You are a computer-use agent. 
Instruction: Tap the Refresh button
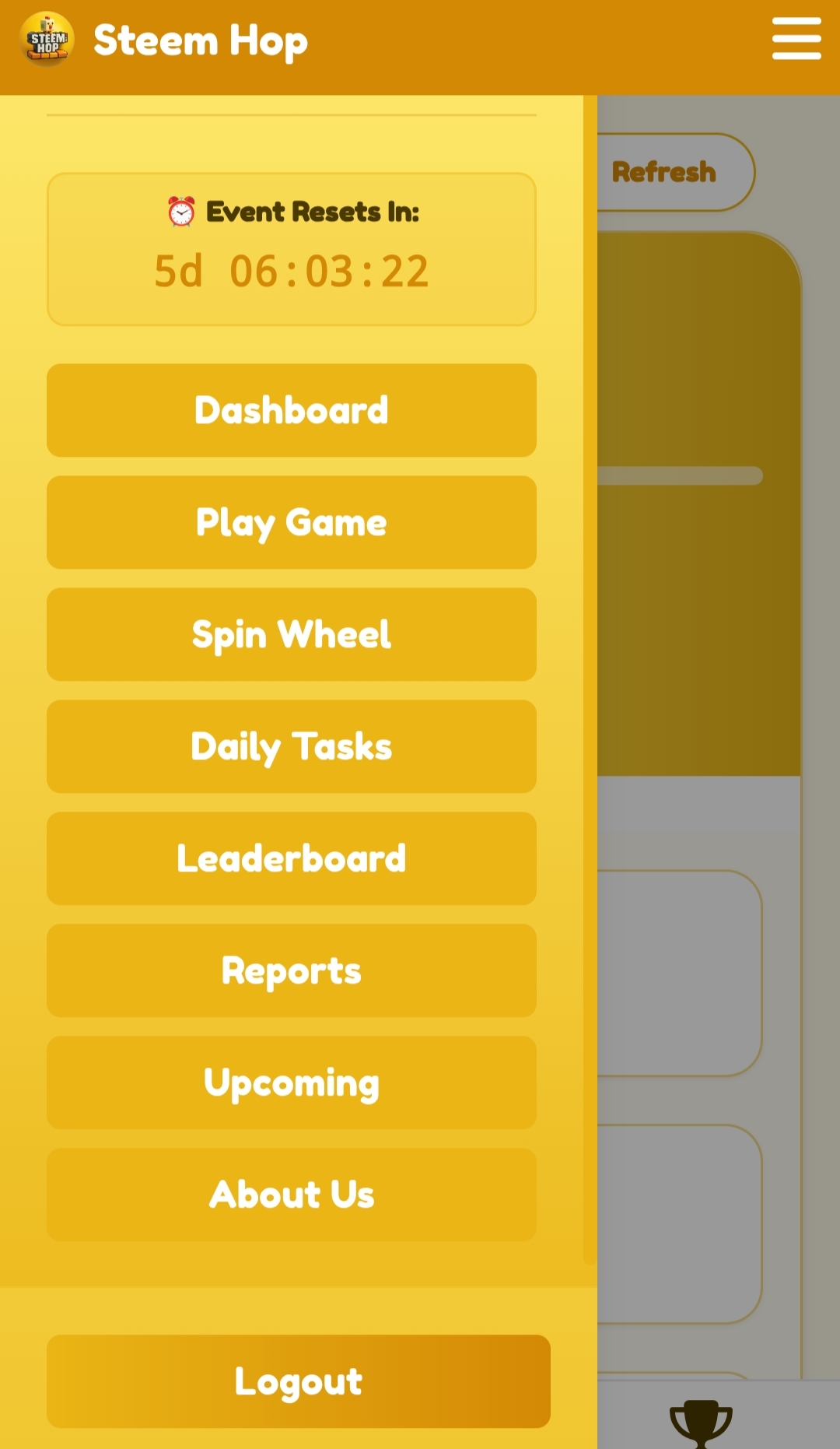669,172
